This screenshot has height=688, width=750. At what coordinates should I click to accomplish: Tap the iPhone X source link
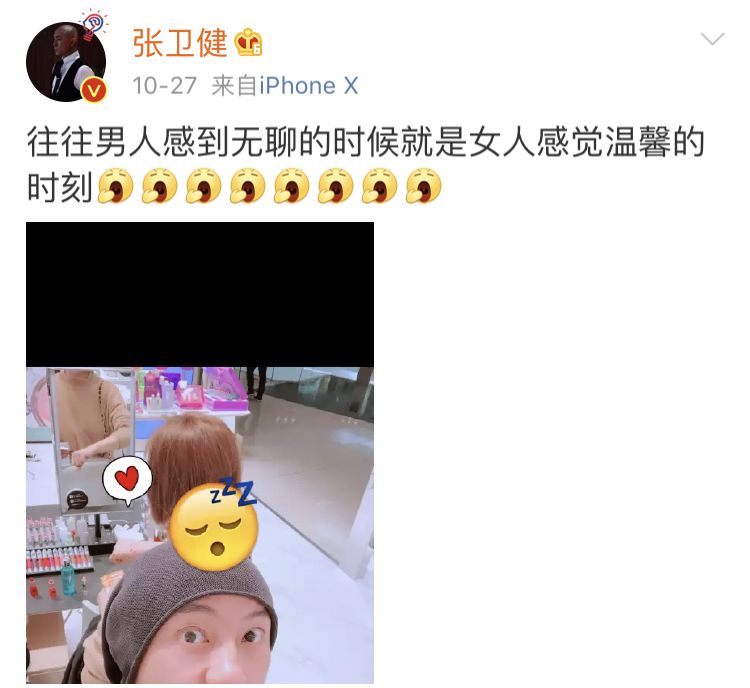308,86
